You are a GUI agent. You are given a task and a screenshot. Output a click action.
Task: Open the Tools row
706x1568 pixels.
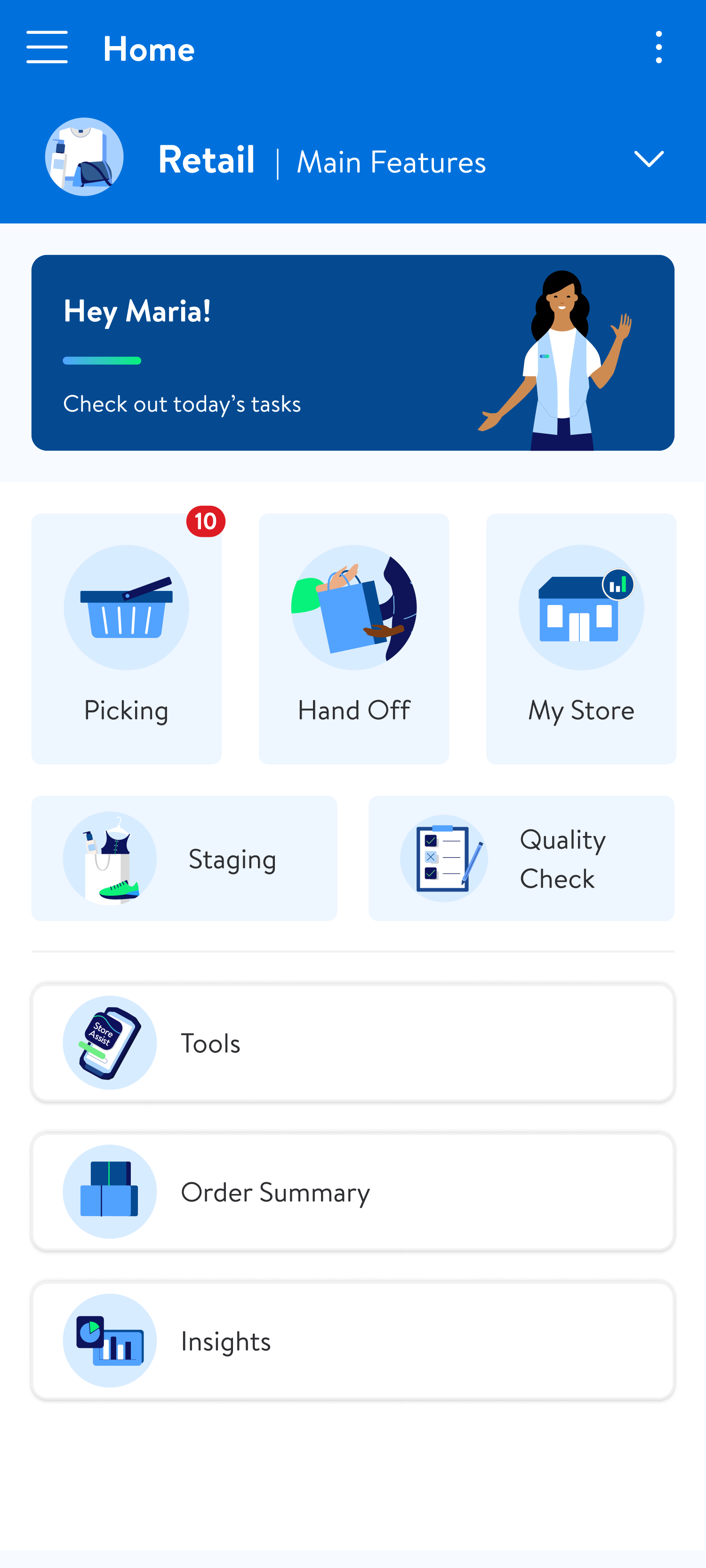click(353, 1043)
